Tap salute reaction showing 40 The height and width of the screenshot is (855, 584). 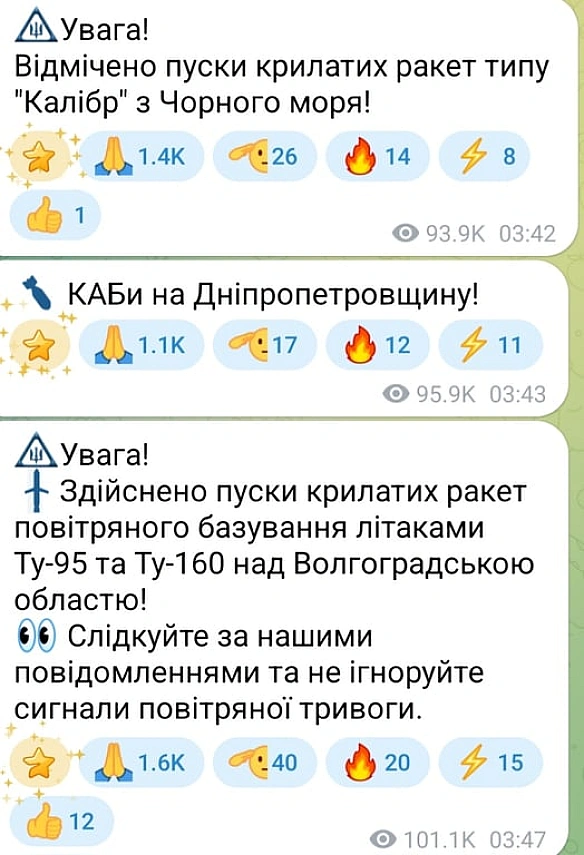(x=264, y=762)
